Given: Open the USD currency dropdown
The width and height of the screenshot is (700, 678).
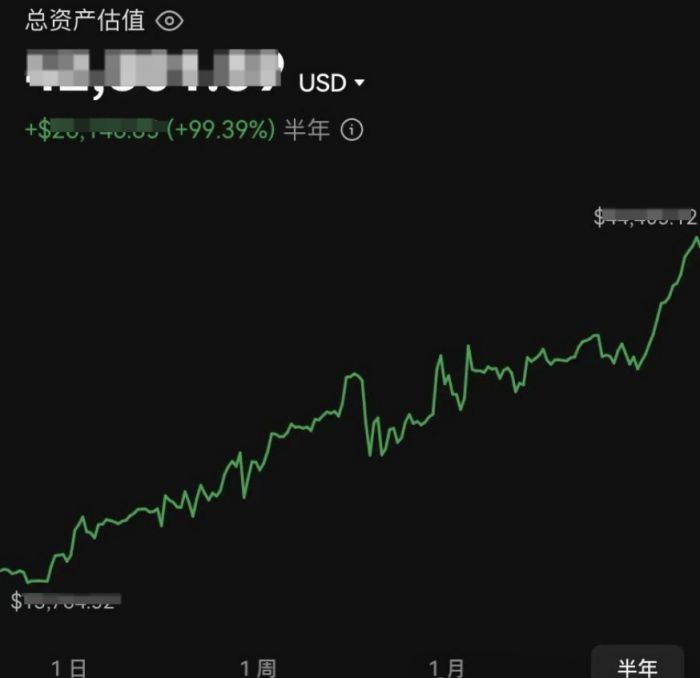Looking at the screenshot, I should click(x=332, y=83).
